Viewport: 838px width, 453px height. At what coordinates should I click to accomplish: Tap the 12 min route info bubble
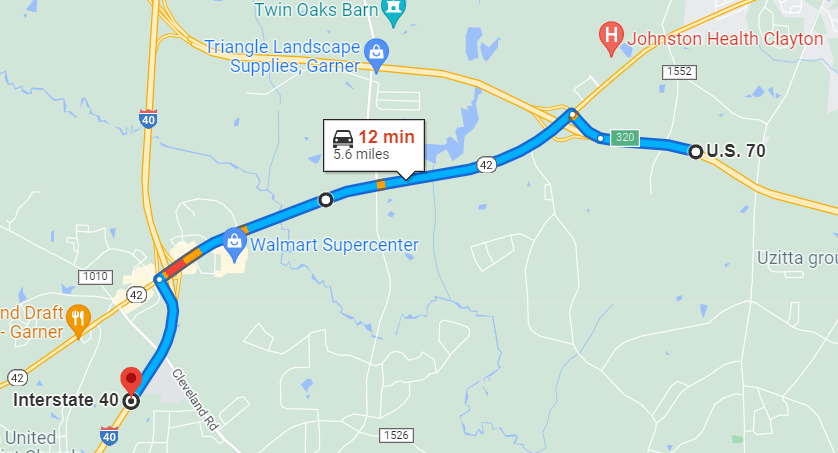(x=374, y=145)
